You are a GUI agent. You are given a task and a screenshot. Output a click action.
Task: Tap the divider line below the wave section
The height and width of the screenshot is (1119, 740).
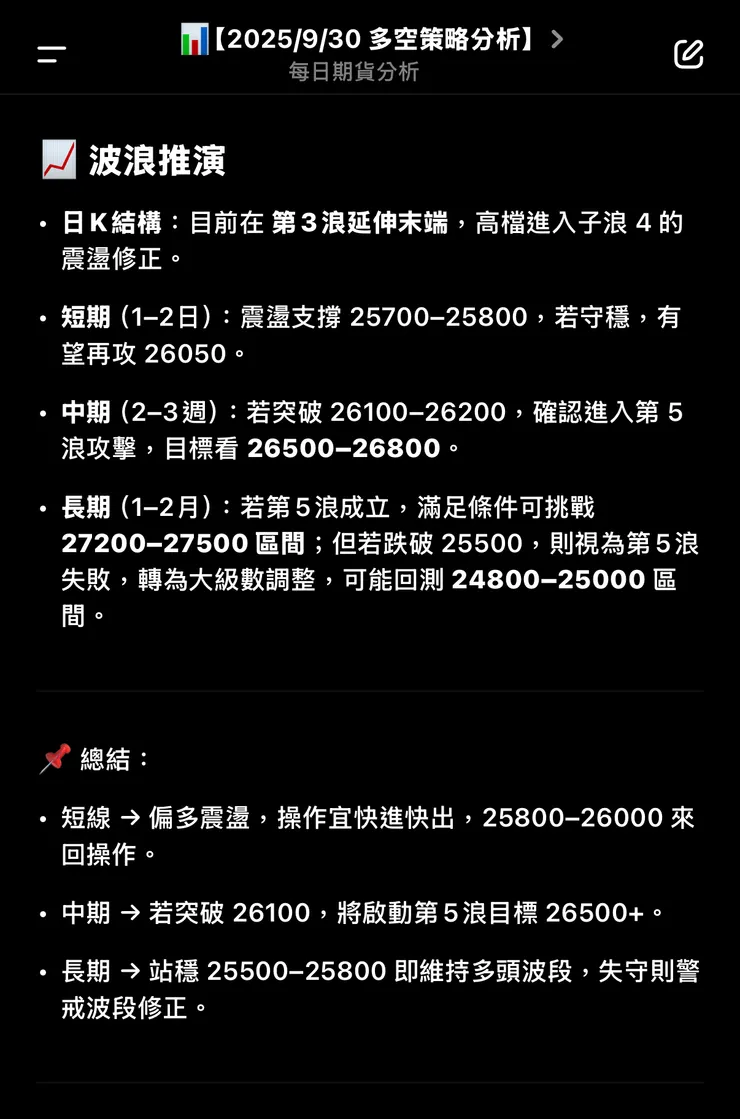(x=370, y=688)
